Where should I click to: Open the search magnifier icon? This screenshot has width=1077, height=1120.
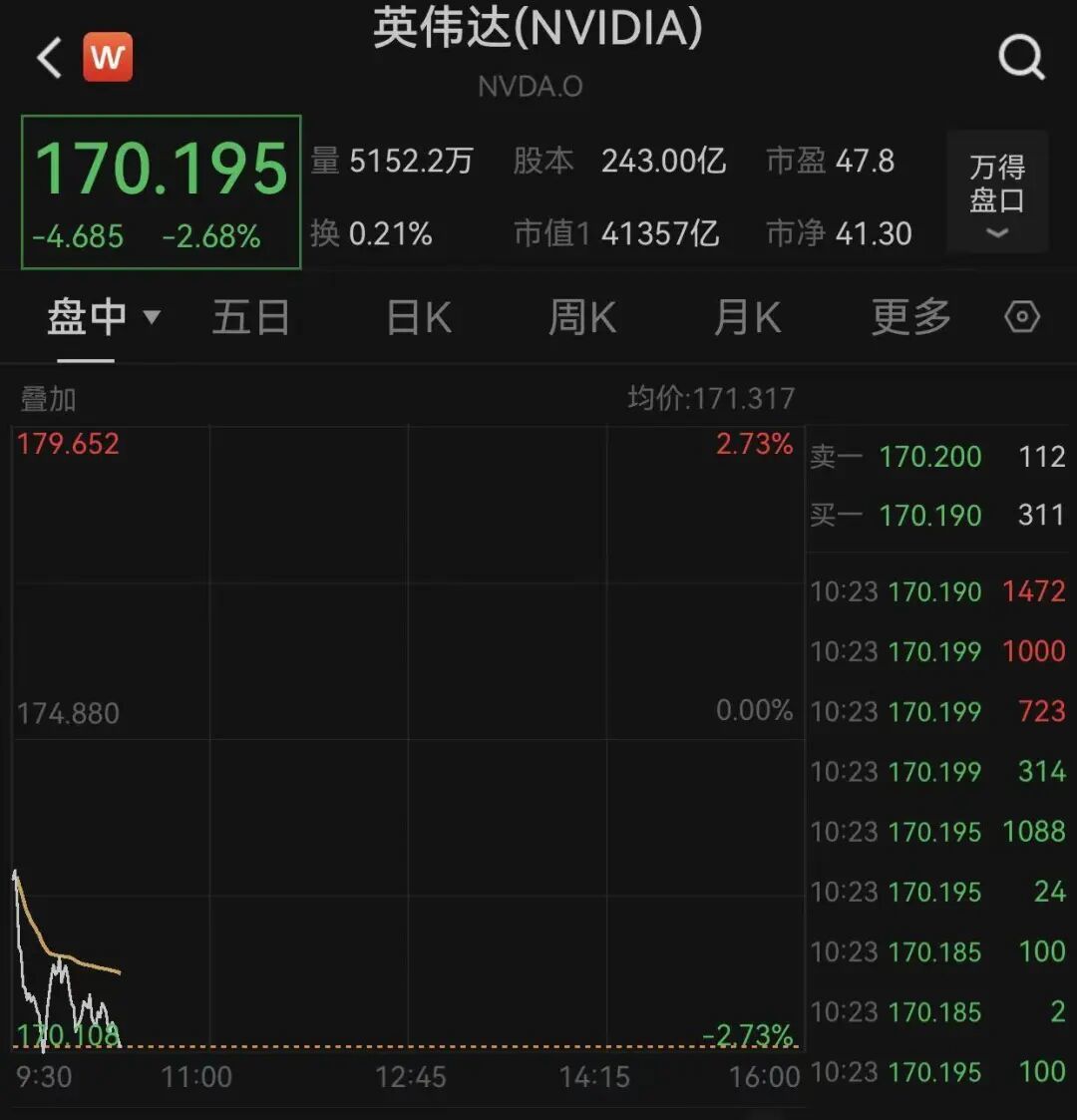1021,58
